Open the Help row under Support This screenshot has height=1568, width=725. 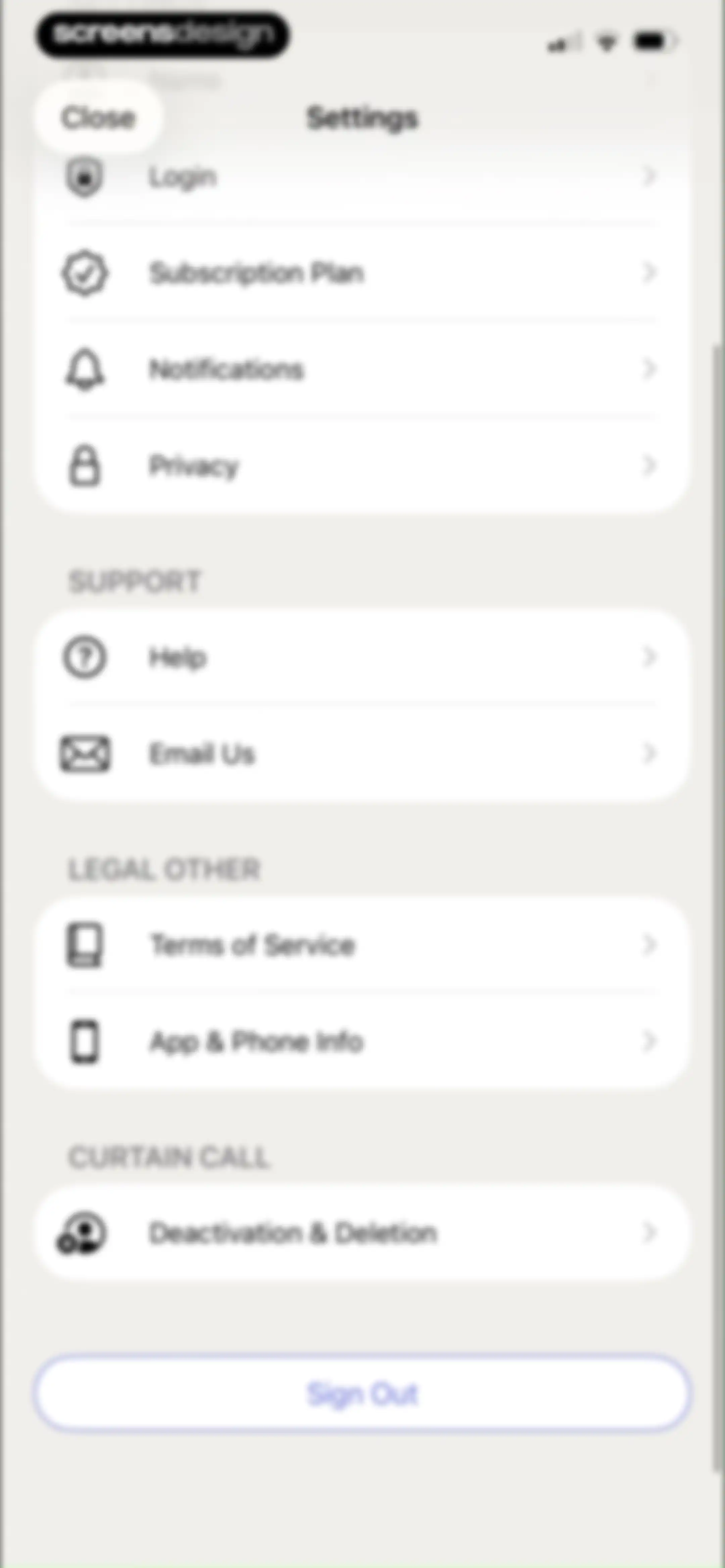(x=362, y=657)
